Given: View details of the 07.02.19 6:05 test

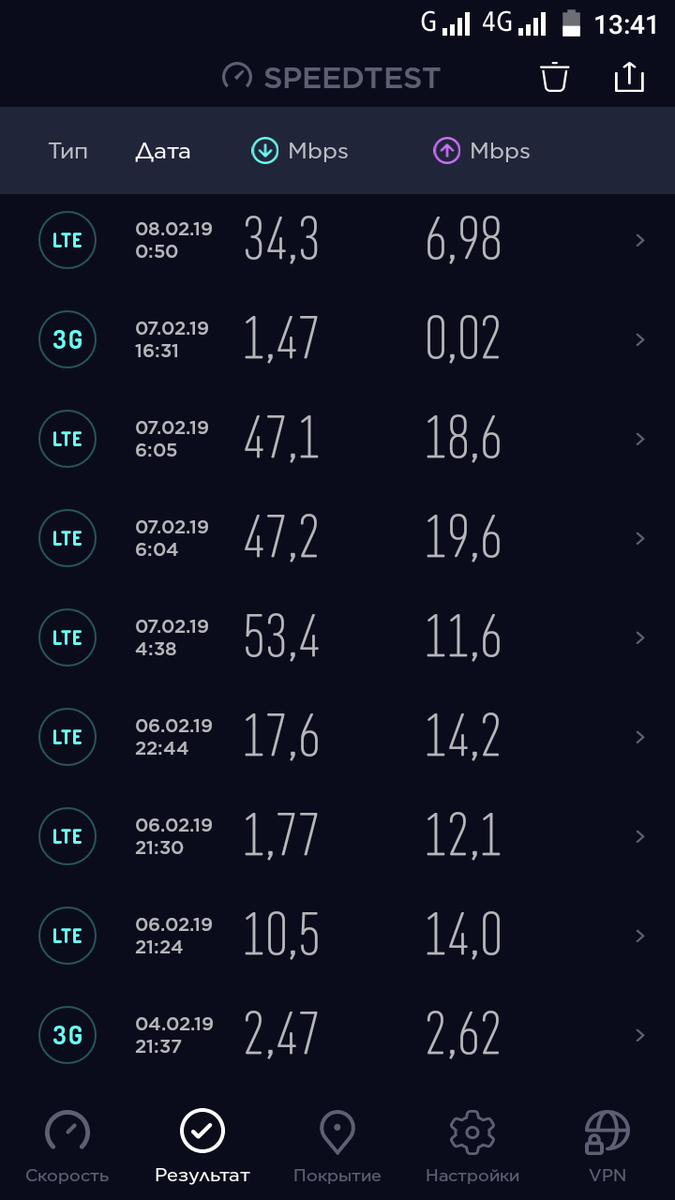Looking at the screenshot, I should pyautogui.click(x=340, y=439).
